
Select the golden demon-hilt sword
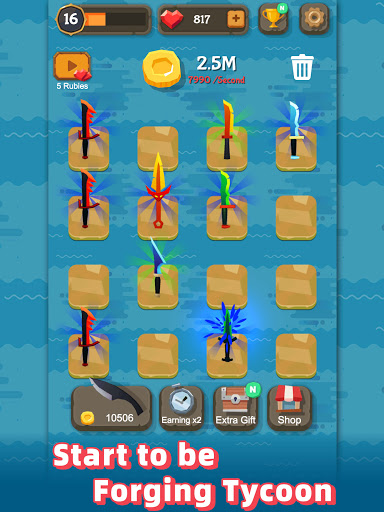point(158,191)
